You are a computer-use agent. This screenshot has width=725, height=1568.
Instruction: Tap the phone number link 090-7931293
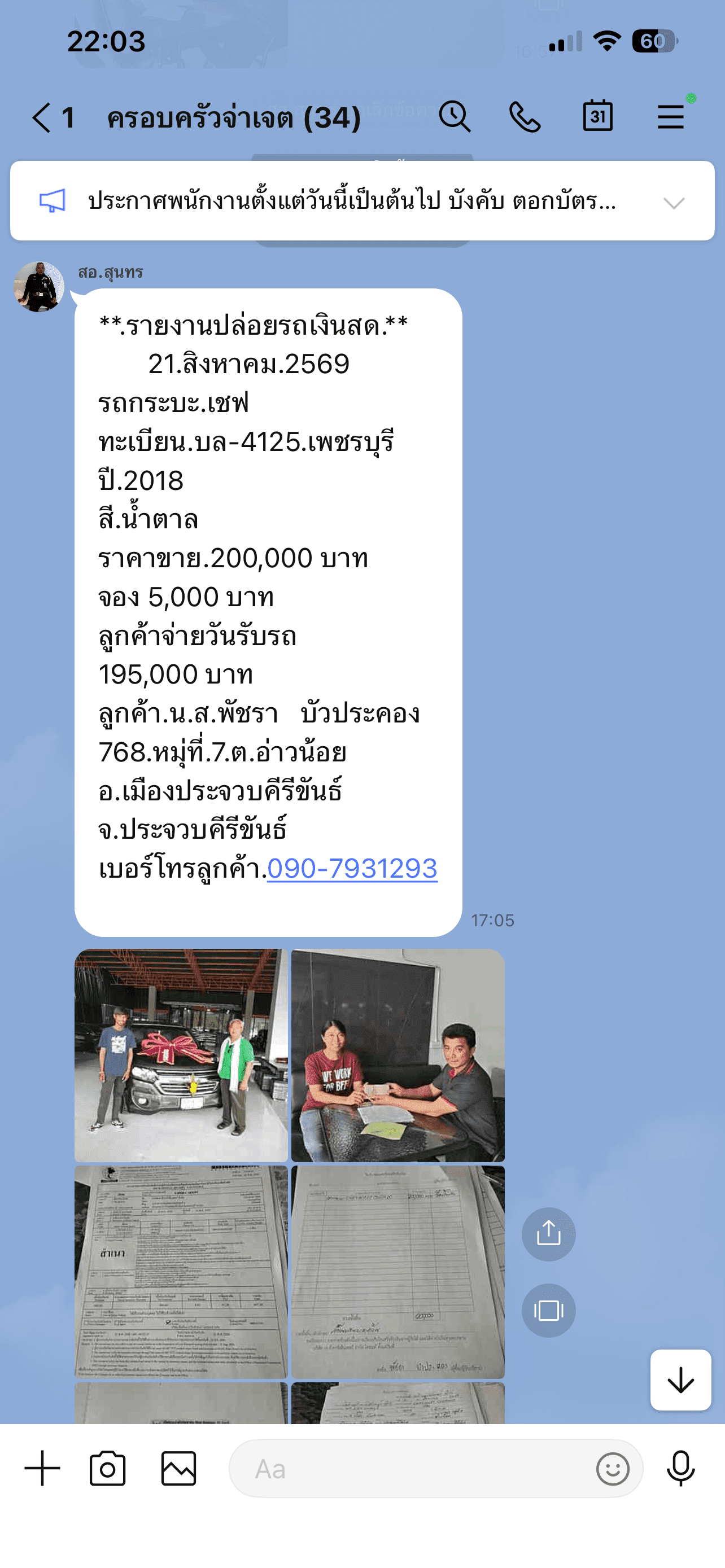352,869
